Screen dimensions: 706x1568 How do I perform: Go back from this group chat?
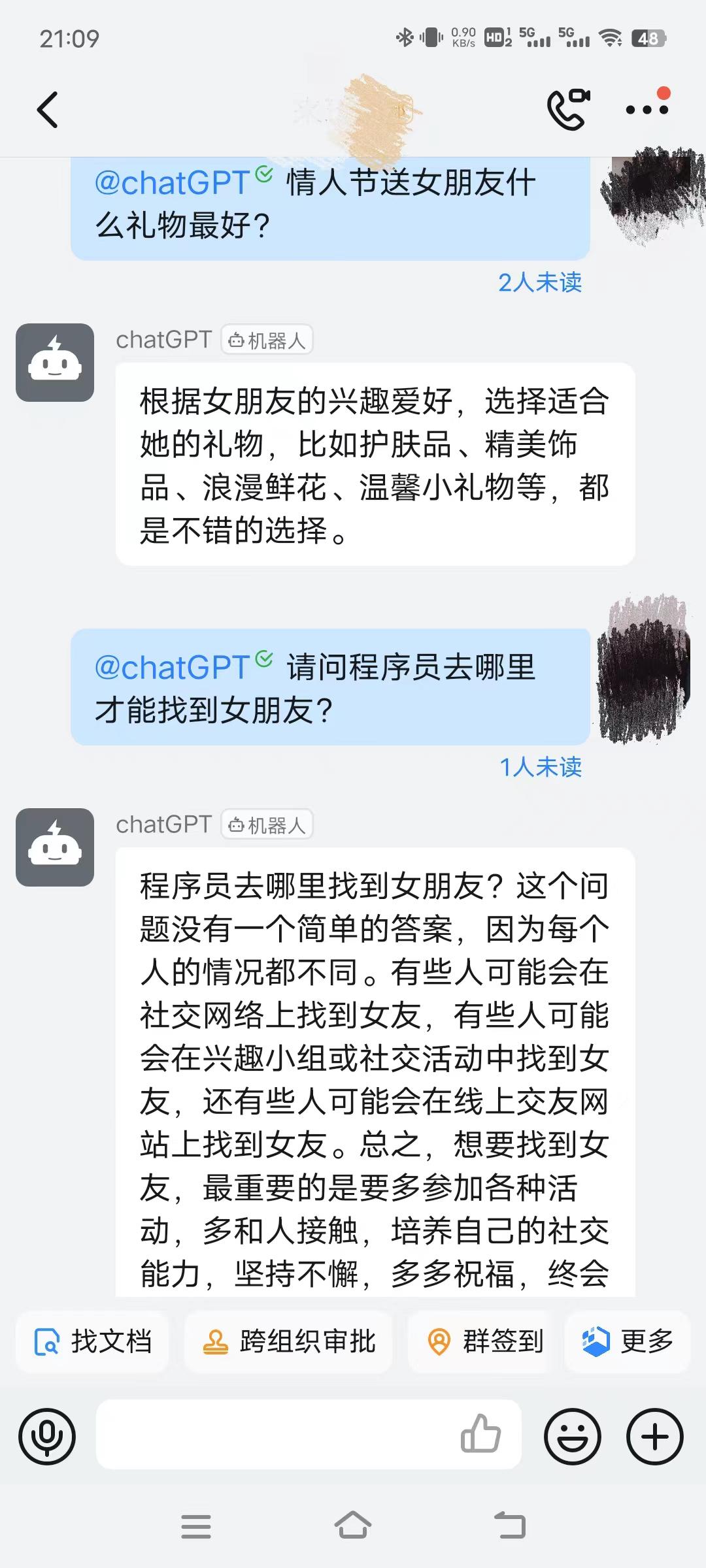pos(48,110)
